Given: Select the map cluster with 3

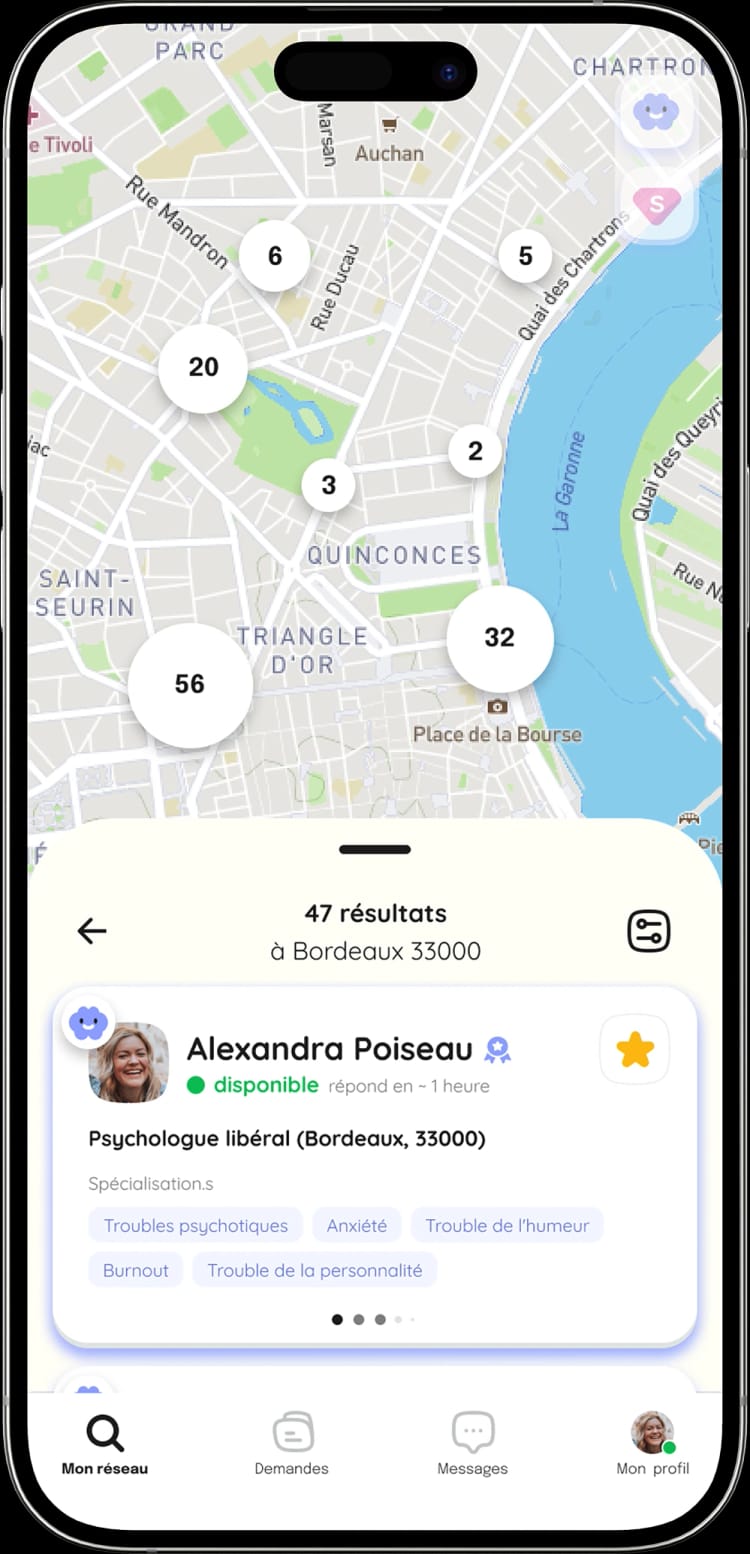Looking at the screenshot, I should click(328, 485).
